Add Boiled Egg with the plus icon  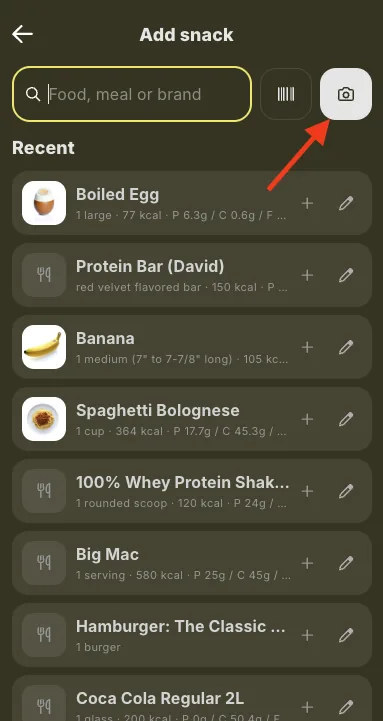tap(307, 203)
